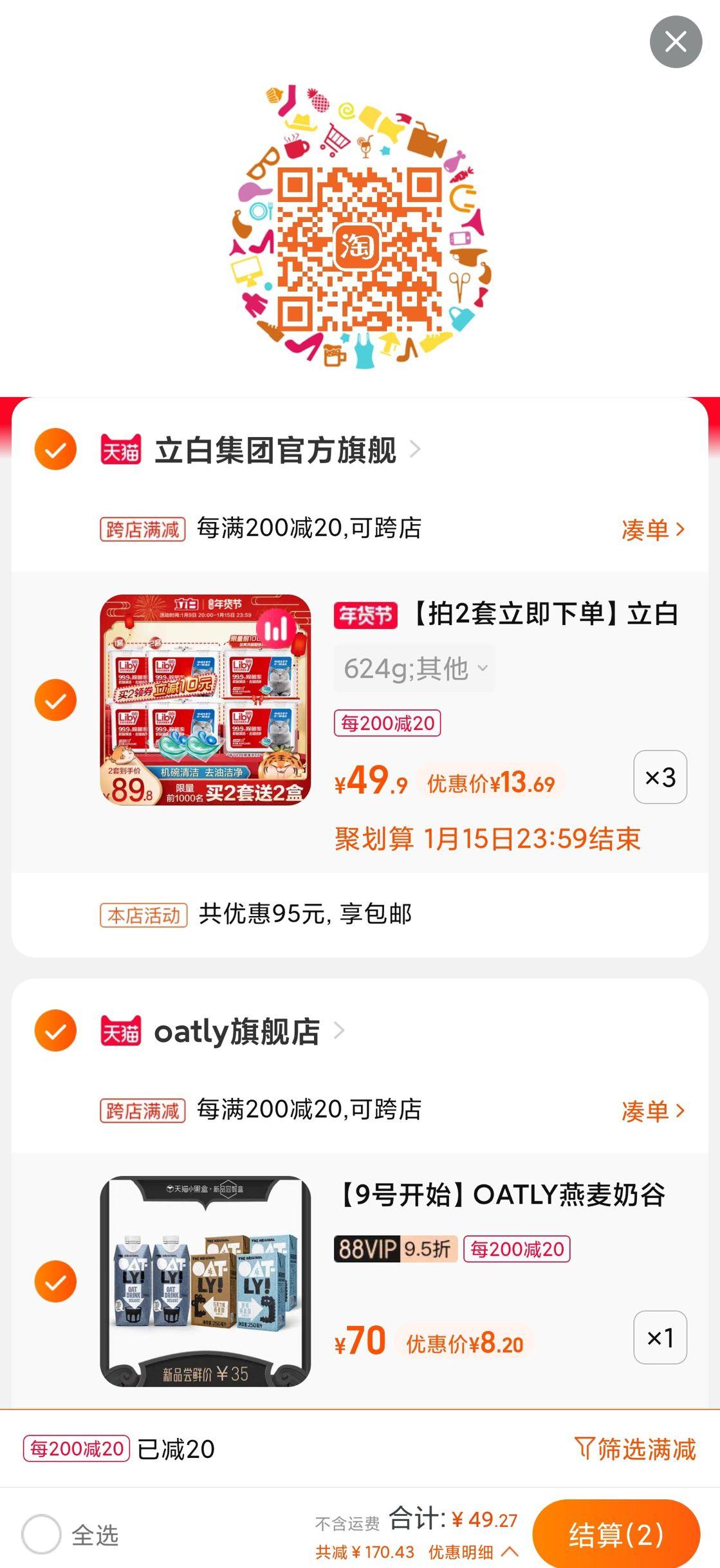Open the OATLY product image
Screen dimensions: 720x1568
click(x=205, y=1281)
